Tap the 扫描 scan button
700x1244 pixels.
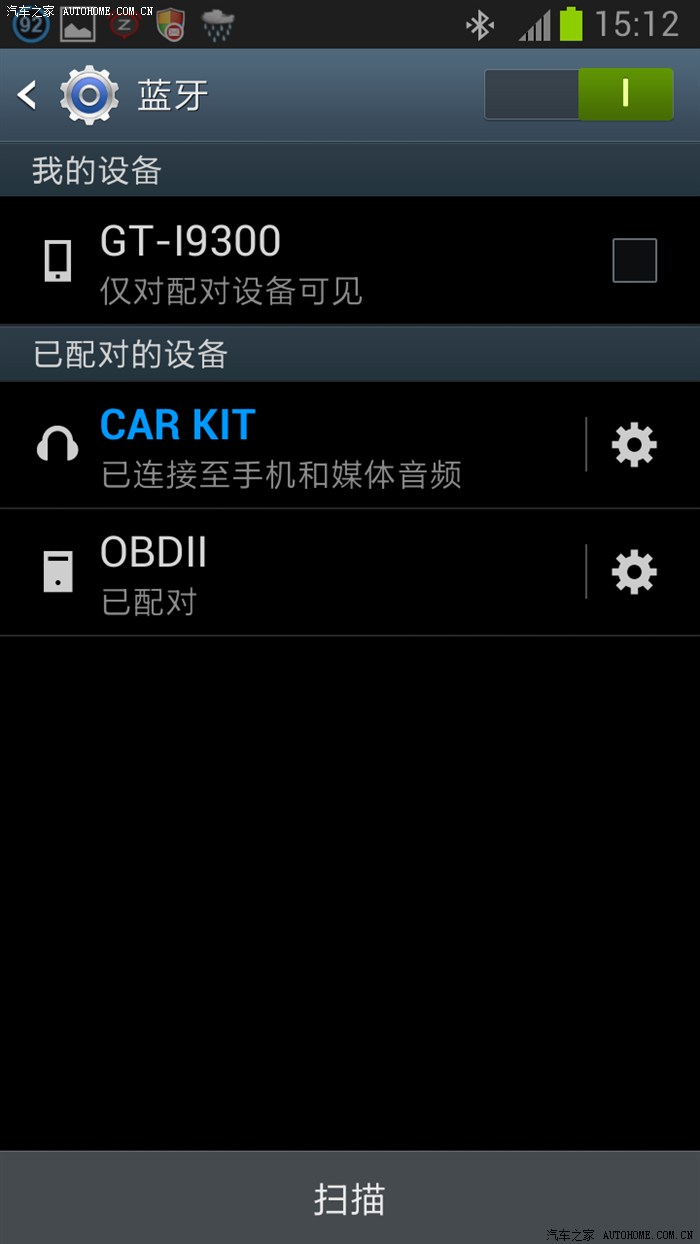pos(350,1198)
